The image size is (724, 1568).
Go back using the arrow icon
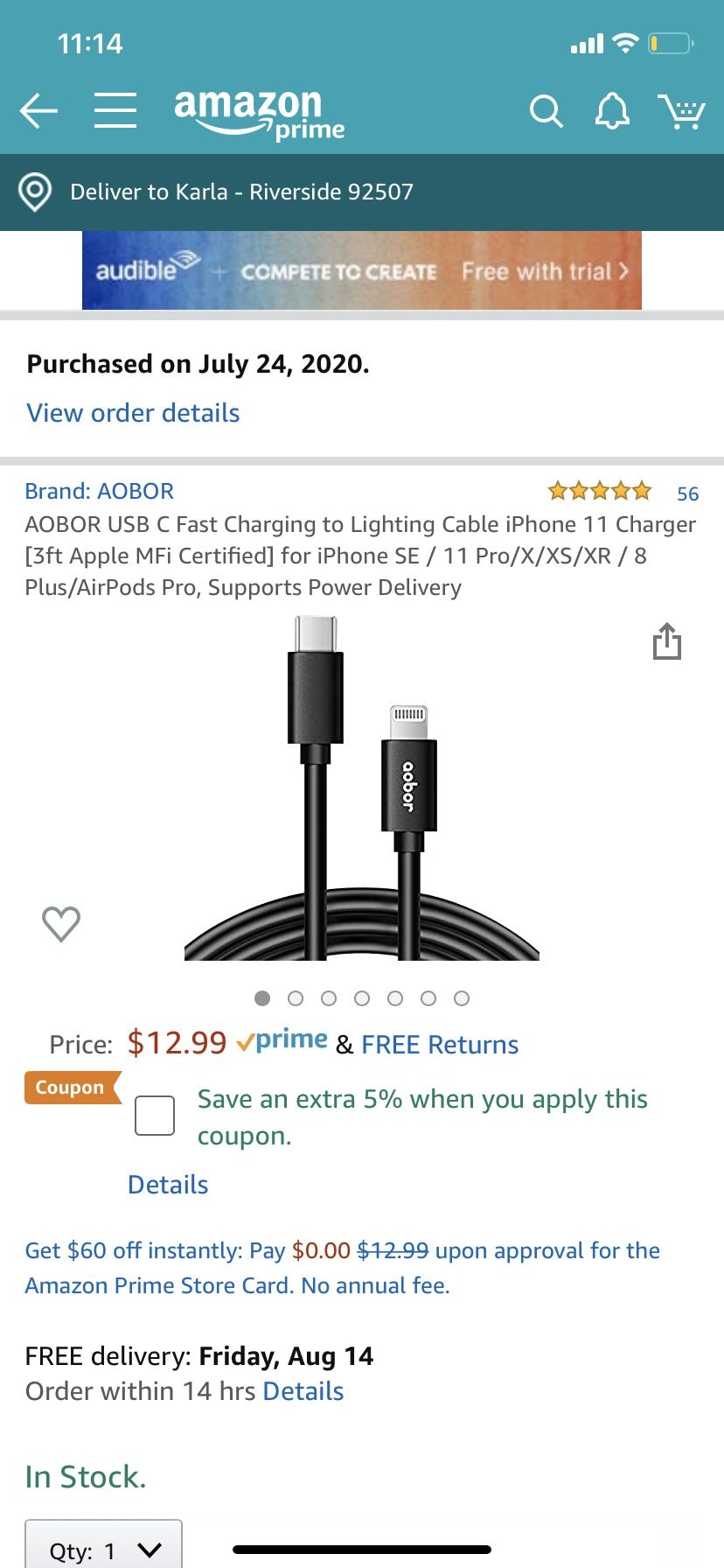[x=38, y=111]
